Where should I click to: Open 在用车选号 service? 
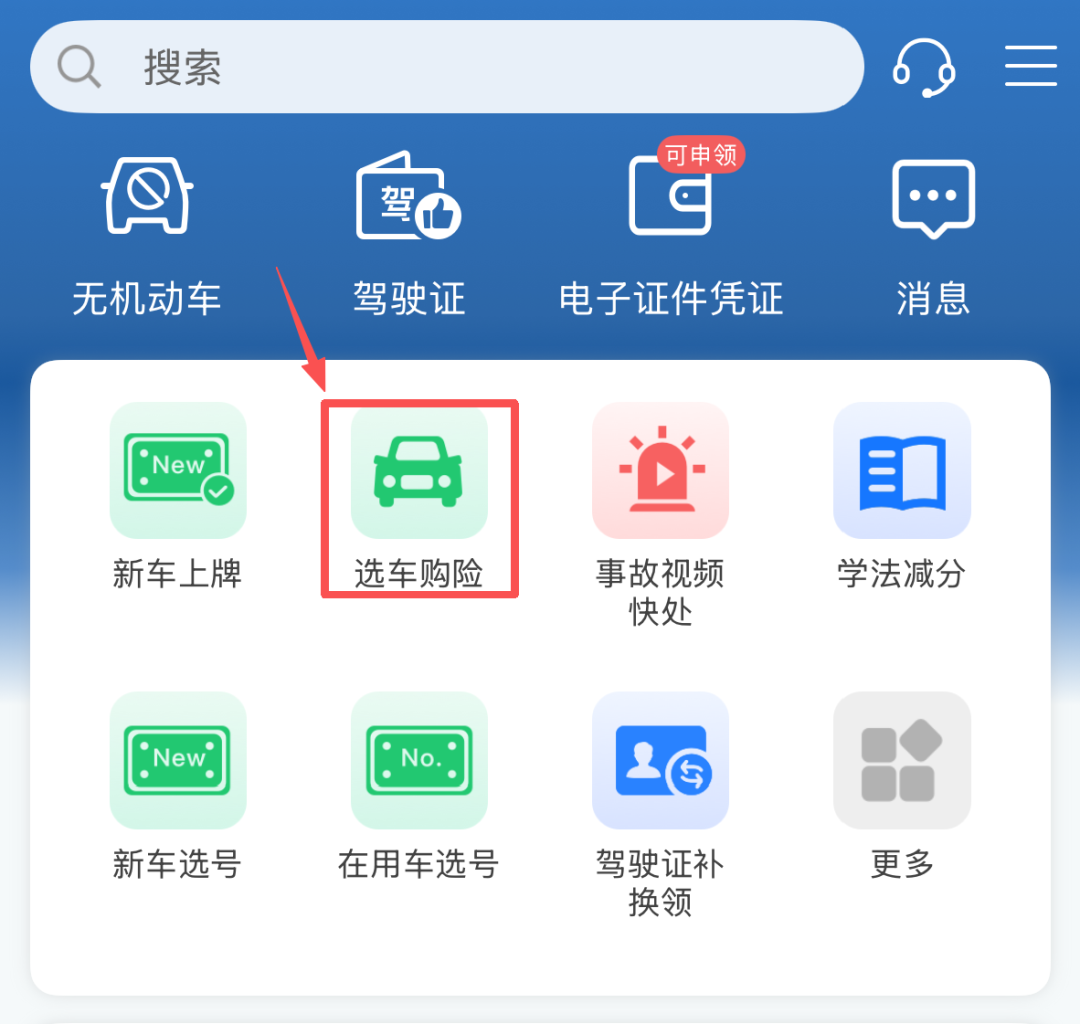pos(419,786)
